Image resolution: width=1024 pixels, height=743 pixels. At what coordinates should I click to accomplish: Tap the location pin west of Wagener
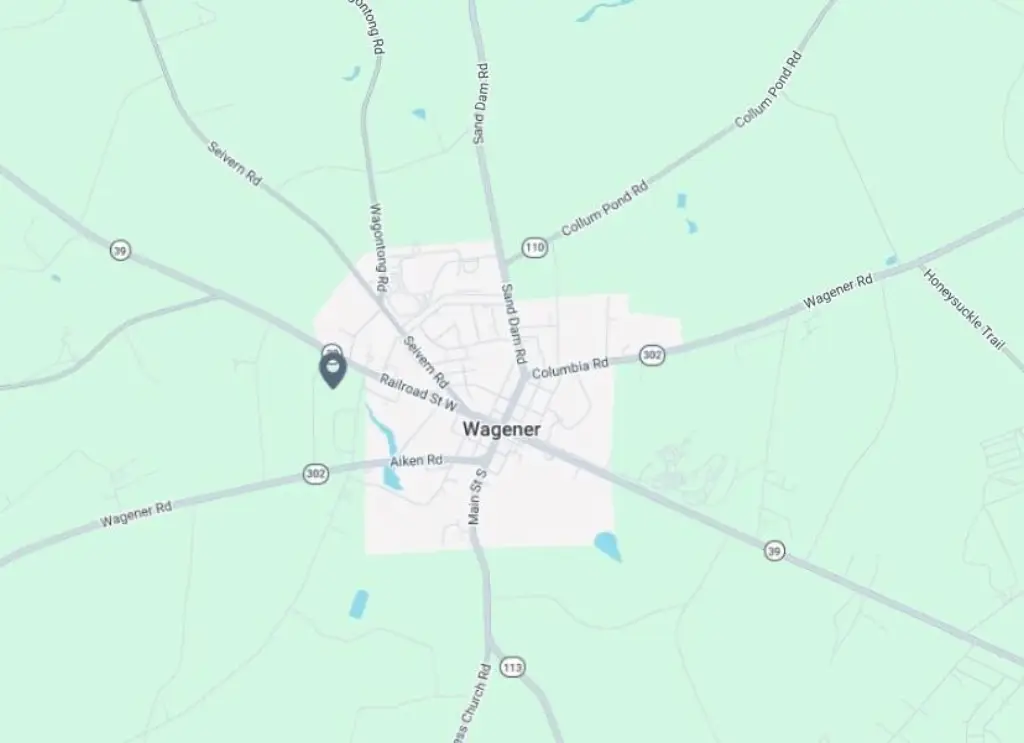332,369
